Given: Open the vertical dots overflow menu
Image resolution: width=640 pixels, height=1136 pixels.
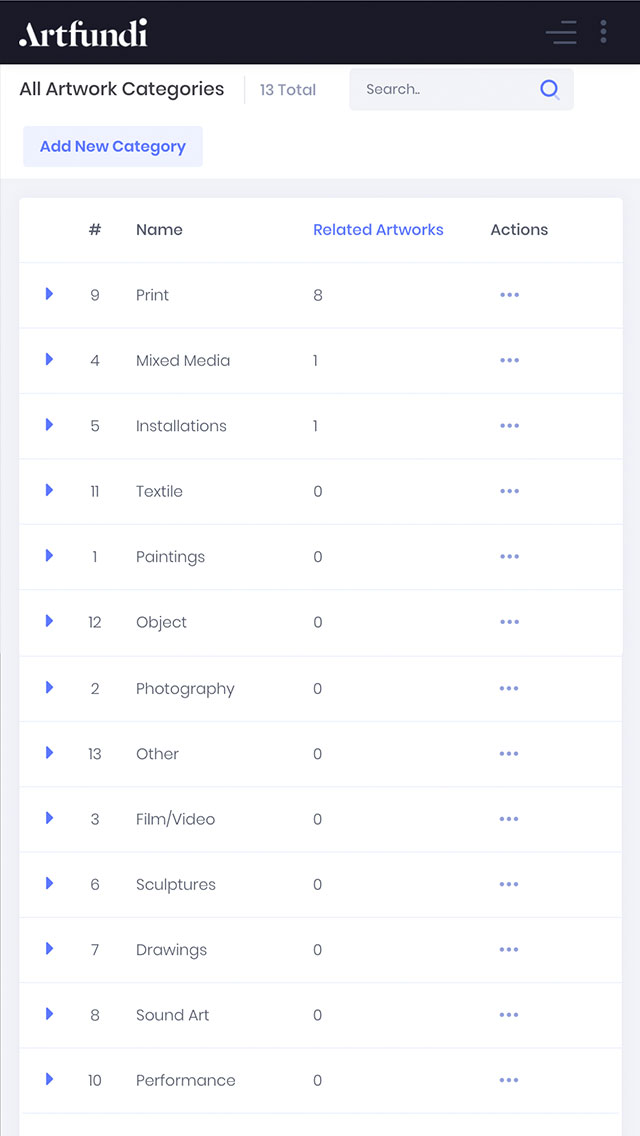Looking at the screenshot, I should 603,32.
